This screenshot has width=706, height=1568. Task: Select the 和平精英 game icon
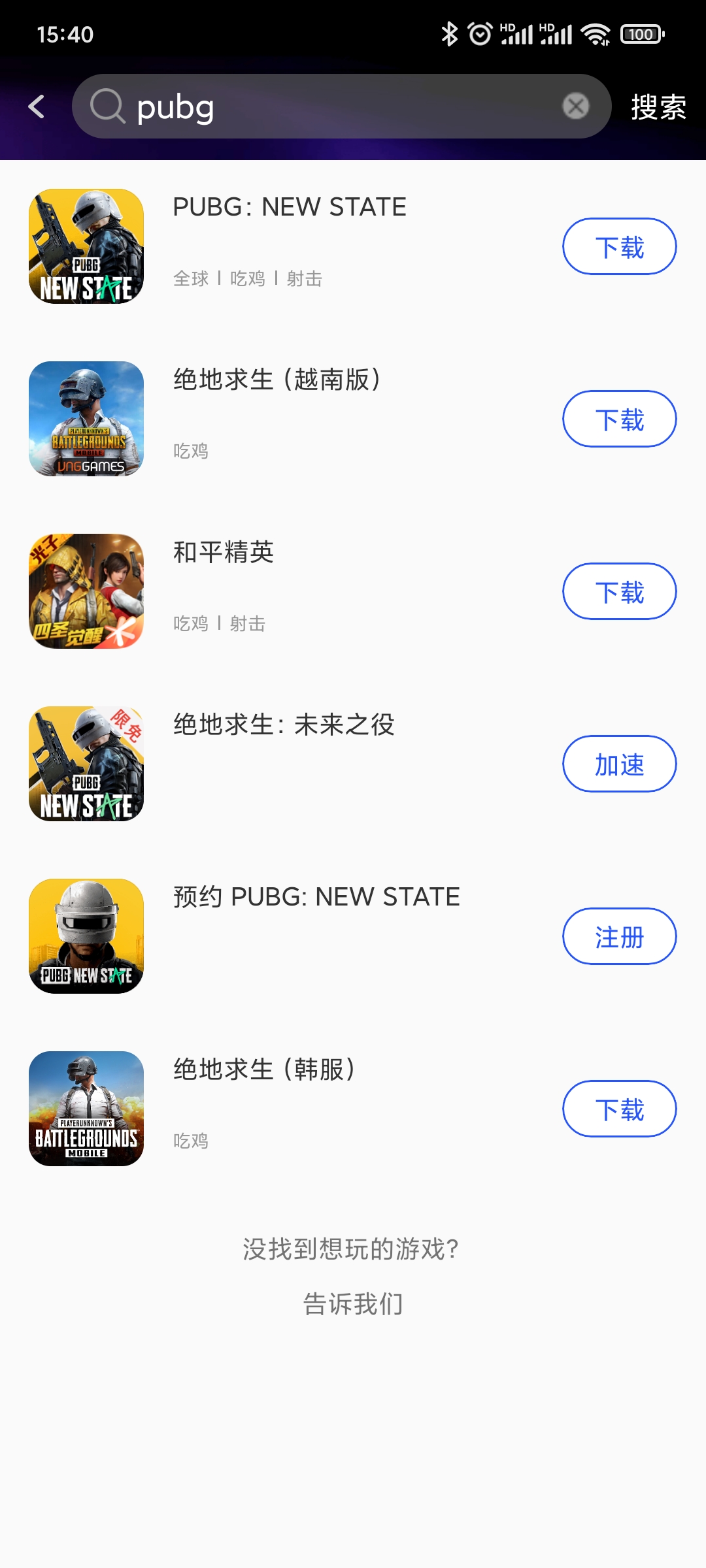86,591
